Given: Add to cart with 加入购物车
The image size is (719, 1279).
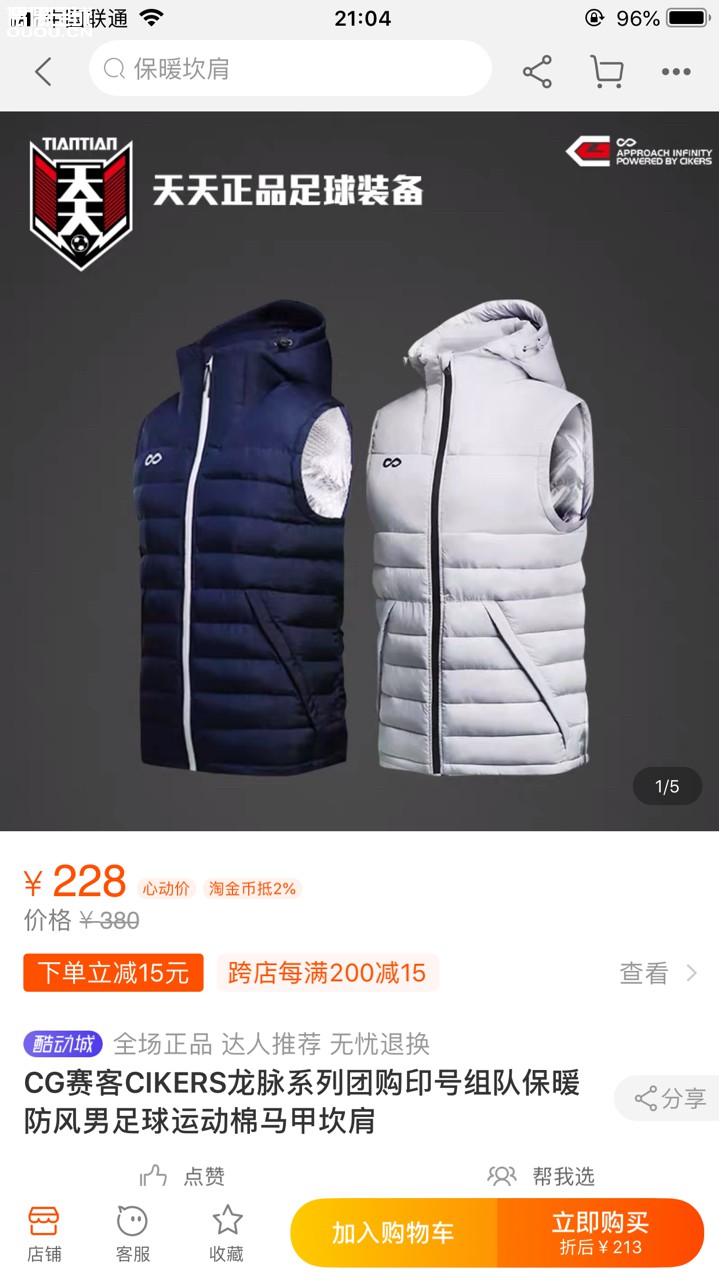Looking at the screenshot, I should (394, 1232).
